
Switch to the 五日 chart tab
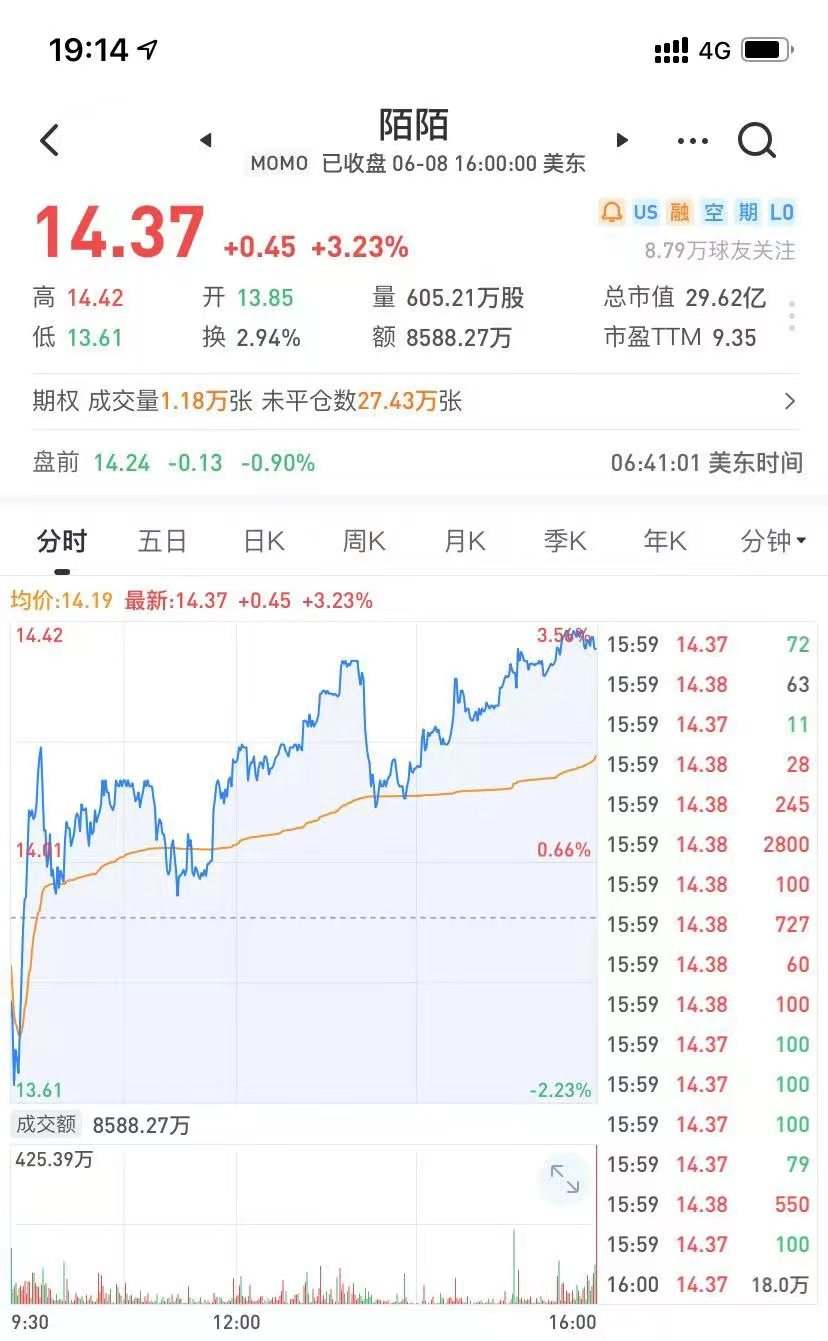pyautogui.click(x=162, y=542)
